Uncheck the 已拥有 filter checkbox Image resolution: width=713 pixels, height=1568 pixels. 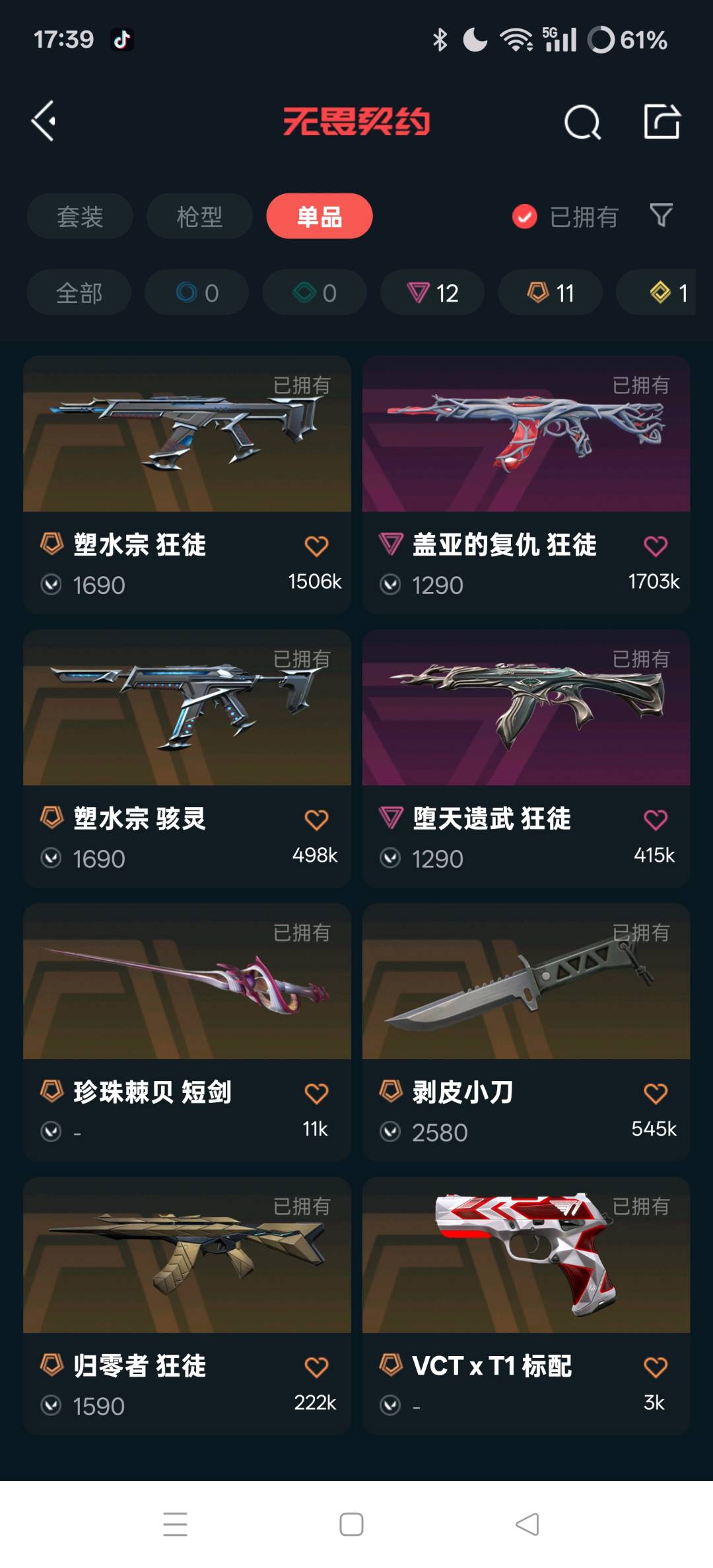pos(525,216)
